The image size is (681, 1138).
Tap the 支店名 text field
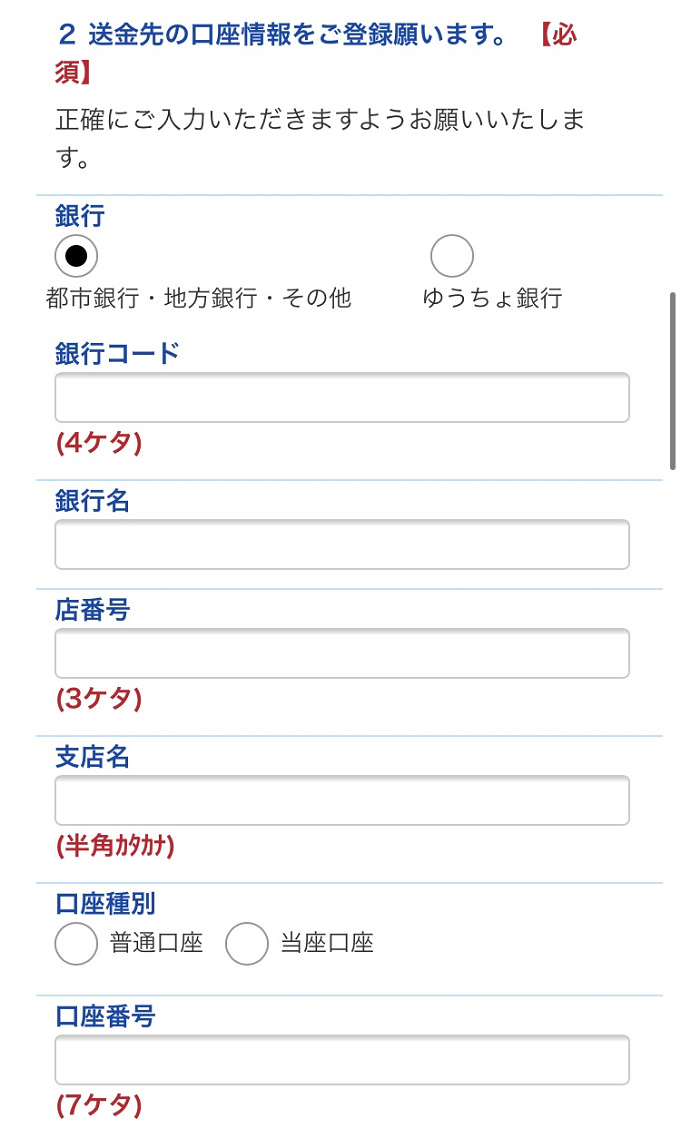click(x=342, y=801)
